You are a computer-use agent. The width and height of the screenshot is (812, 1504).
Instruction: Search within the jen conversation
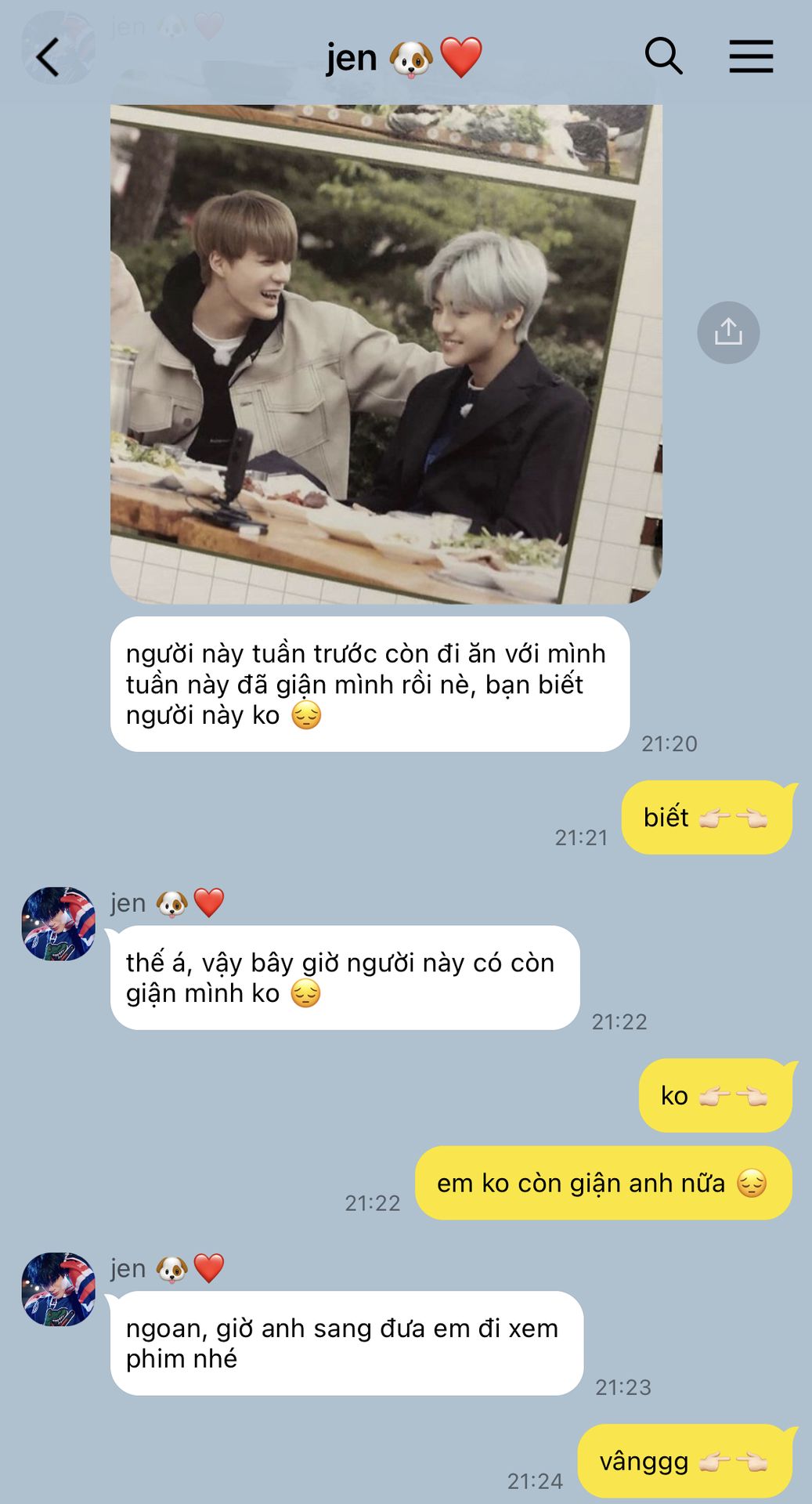tap(663, 56)
